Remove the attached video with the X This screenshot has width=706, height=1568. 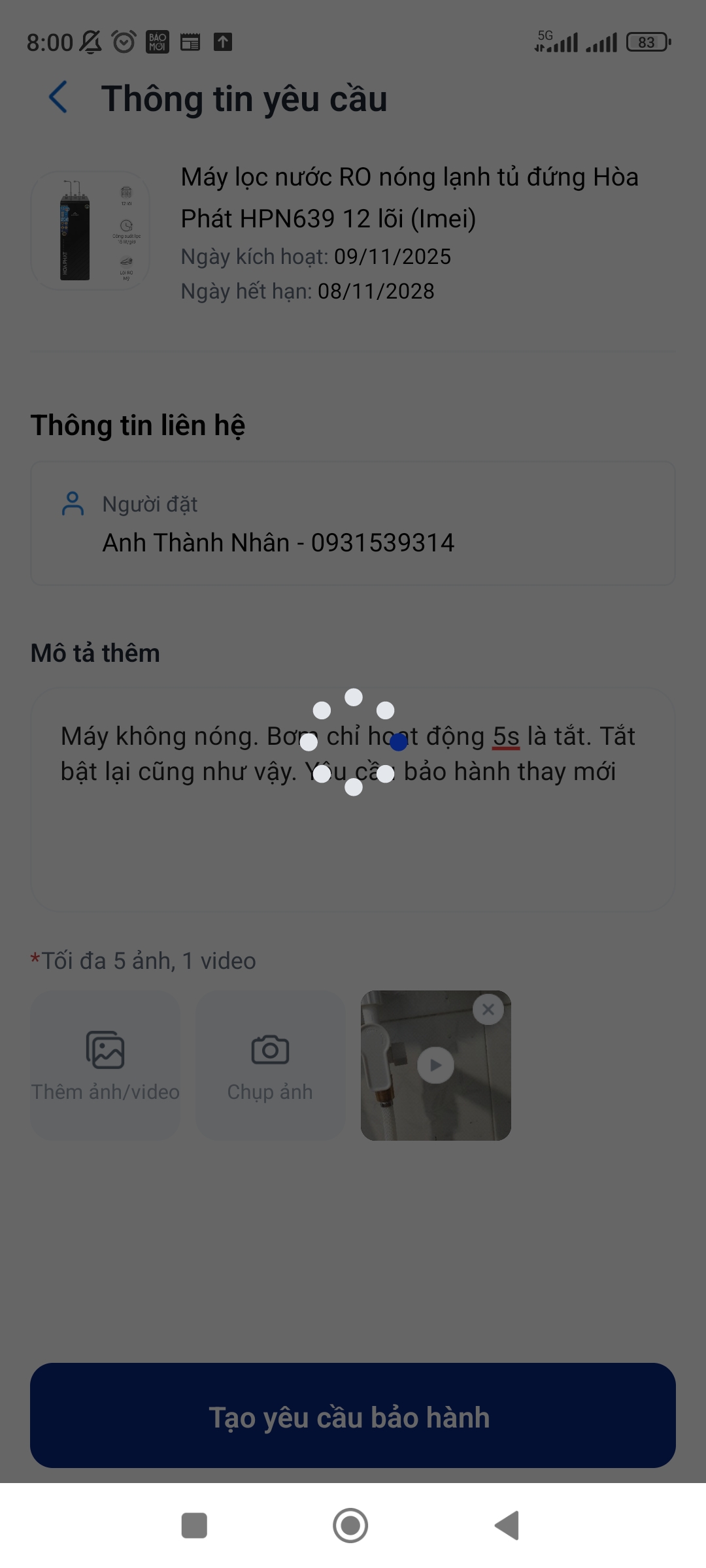tap(488, 1009)
